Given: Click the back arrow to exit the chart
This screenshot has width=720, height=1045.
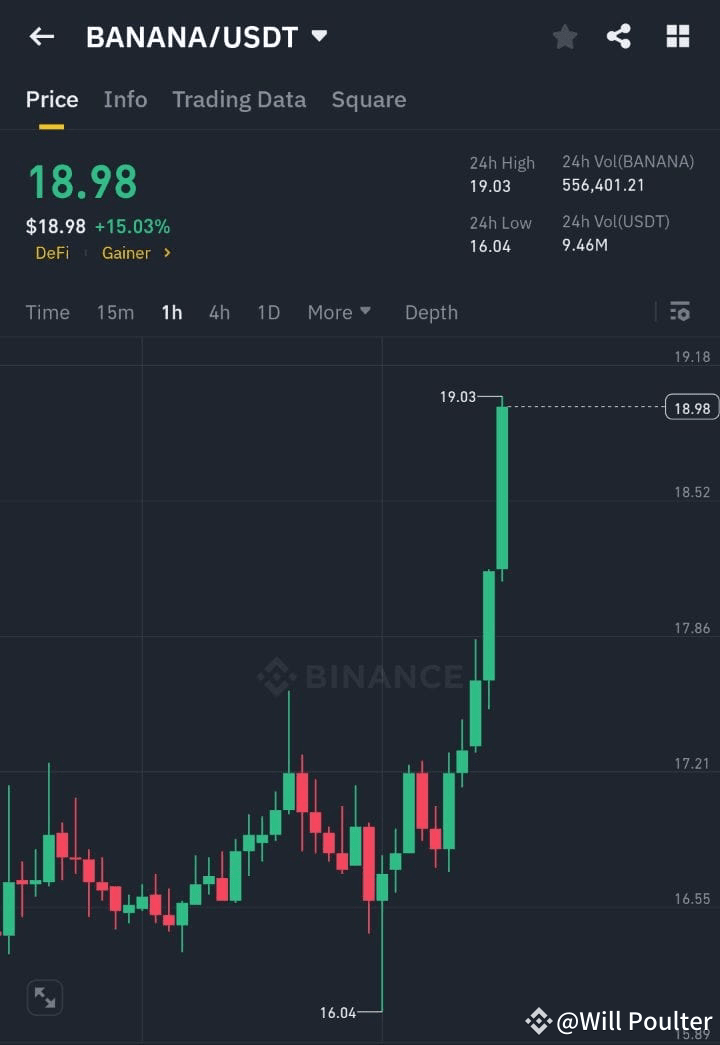Looking at the screenshot, I should click(40, 36).
